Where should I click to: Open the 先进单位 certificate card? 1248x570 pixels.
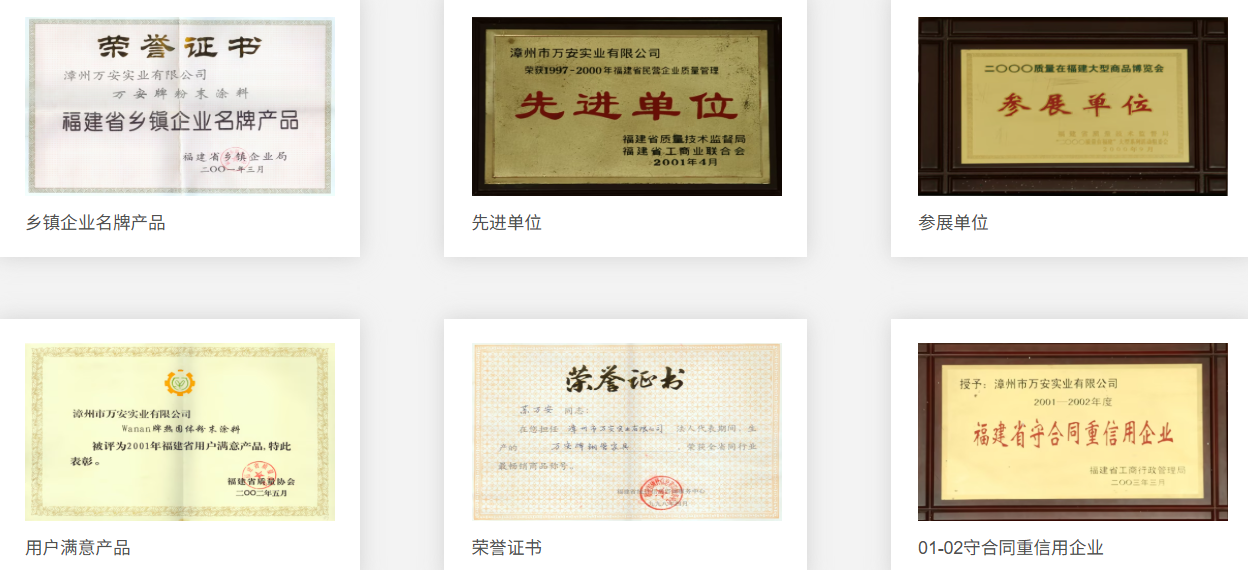tap(626, 127)
